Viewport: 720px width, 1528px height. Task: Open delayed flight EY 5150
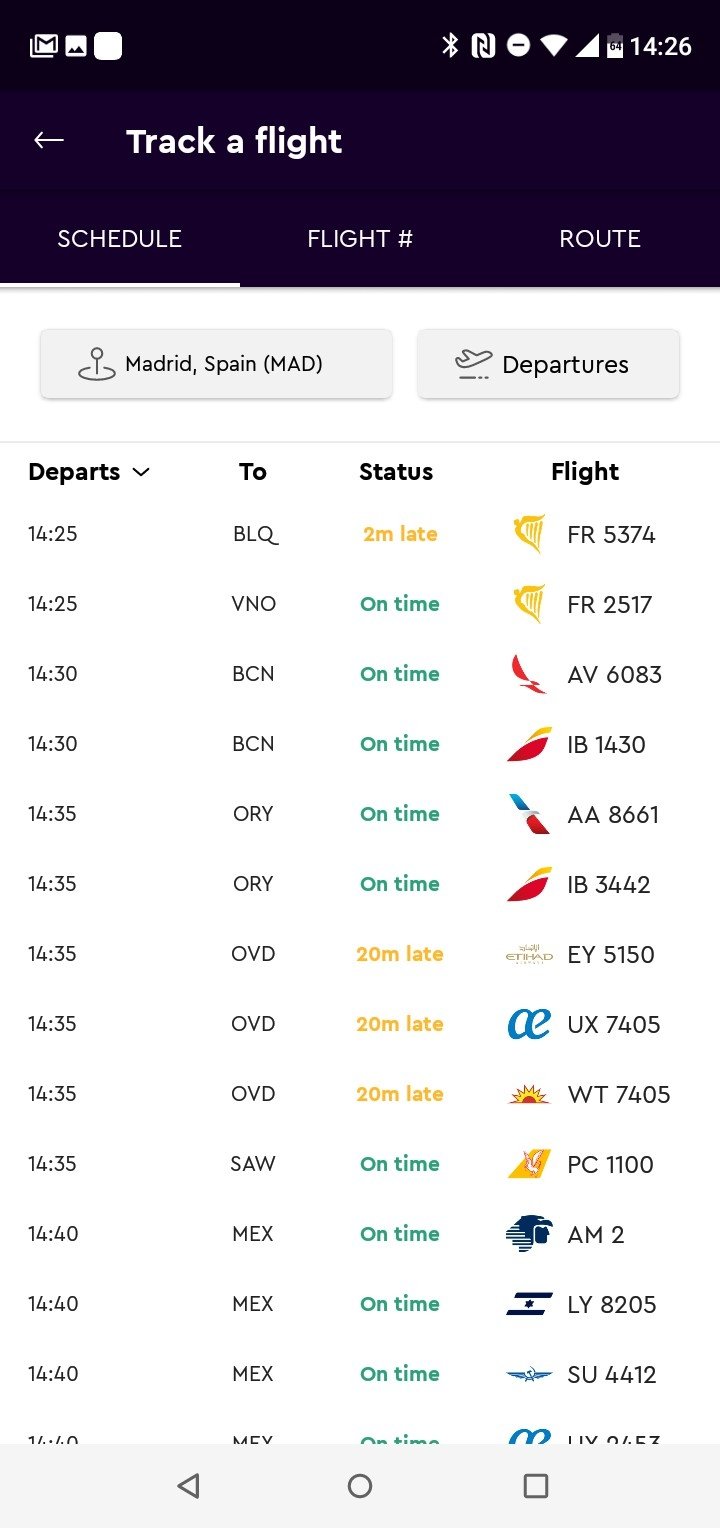click(360, 954)
